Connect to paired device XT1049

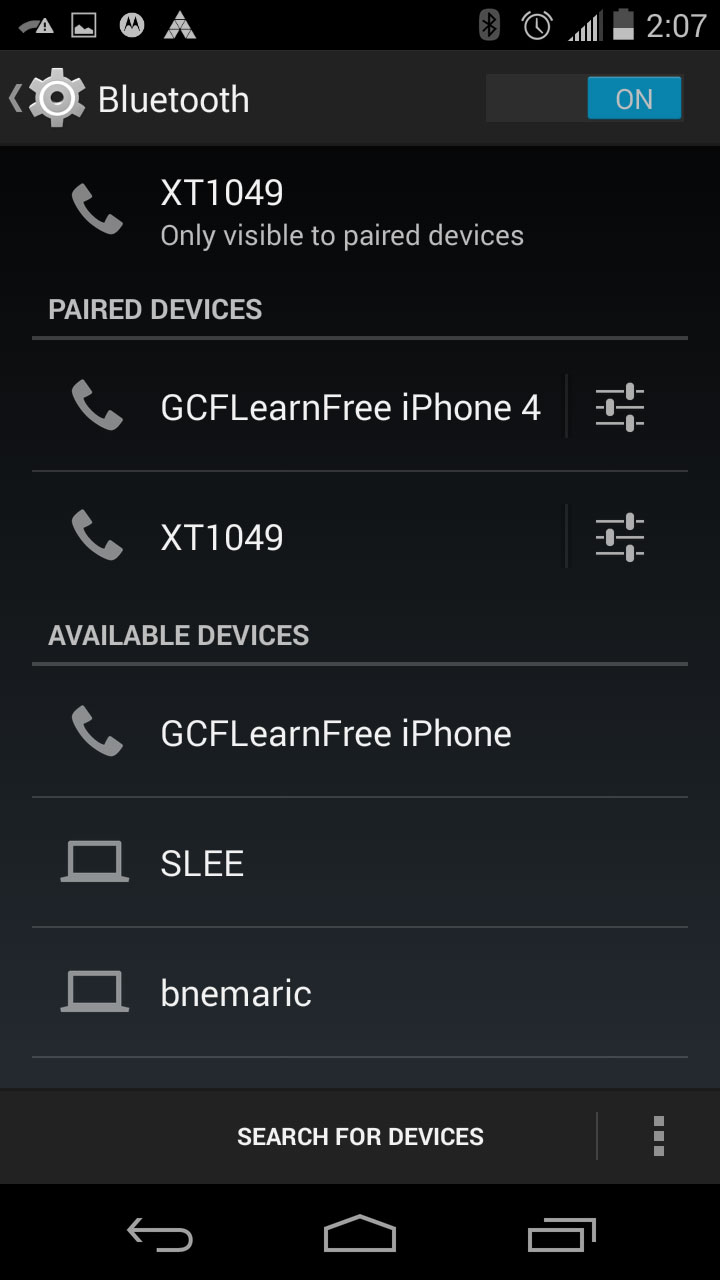coord(298,537)
